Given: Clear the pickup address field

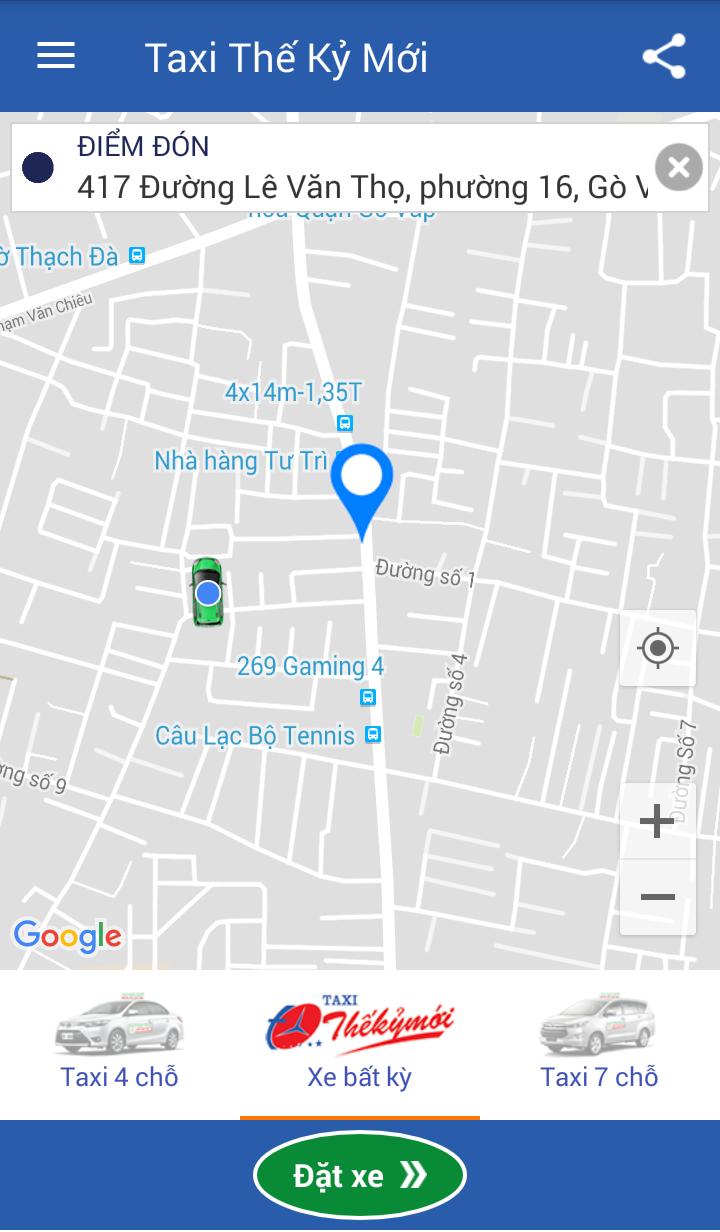Looking at the screenshot, I should pos(678,167).
